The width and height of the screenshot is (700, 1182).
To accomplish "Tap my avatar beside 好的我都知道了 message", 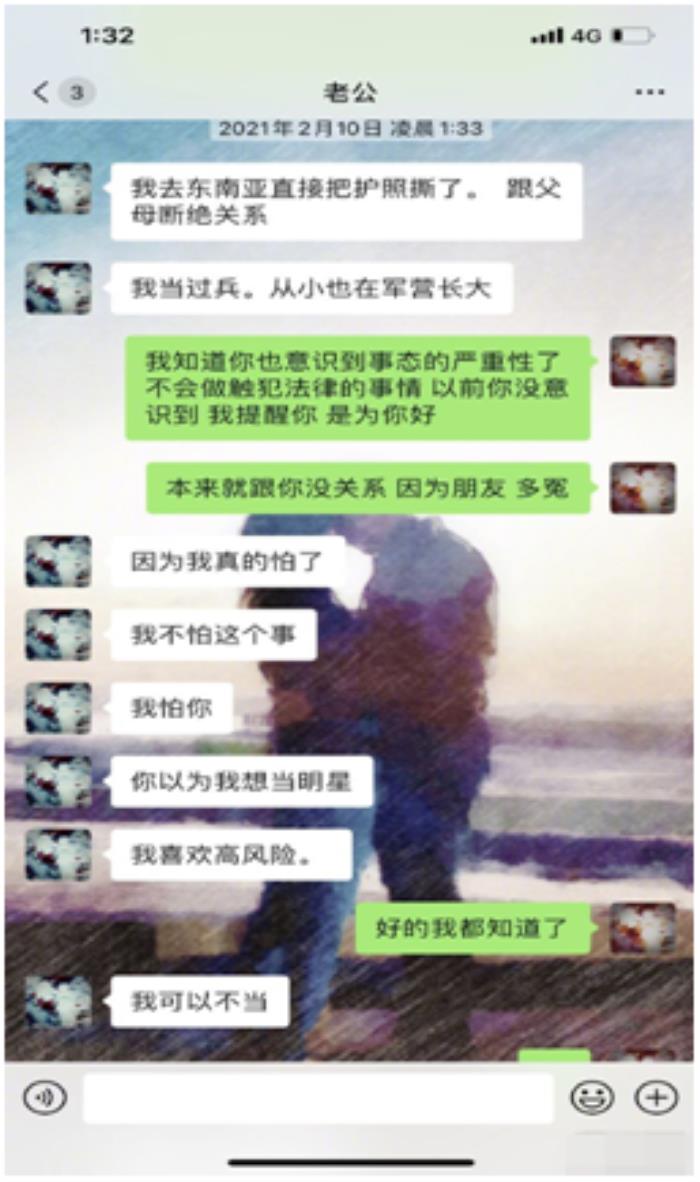I will (x=642, y=927).
